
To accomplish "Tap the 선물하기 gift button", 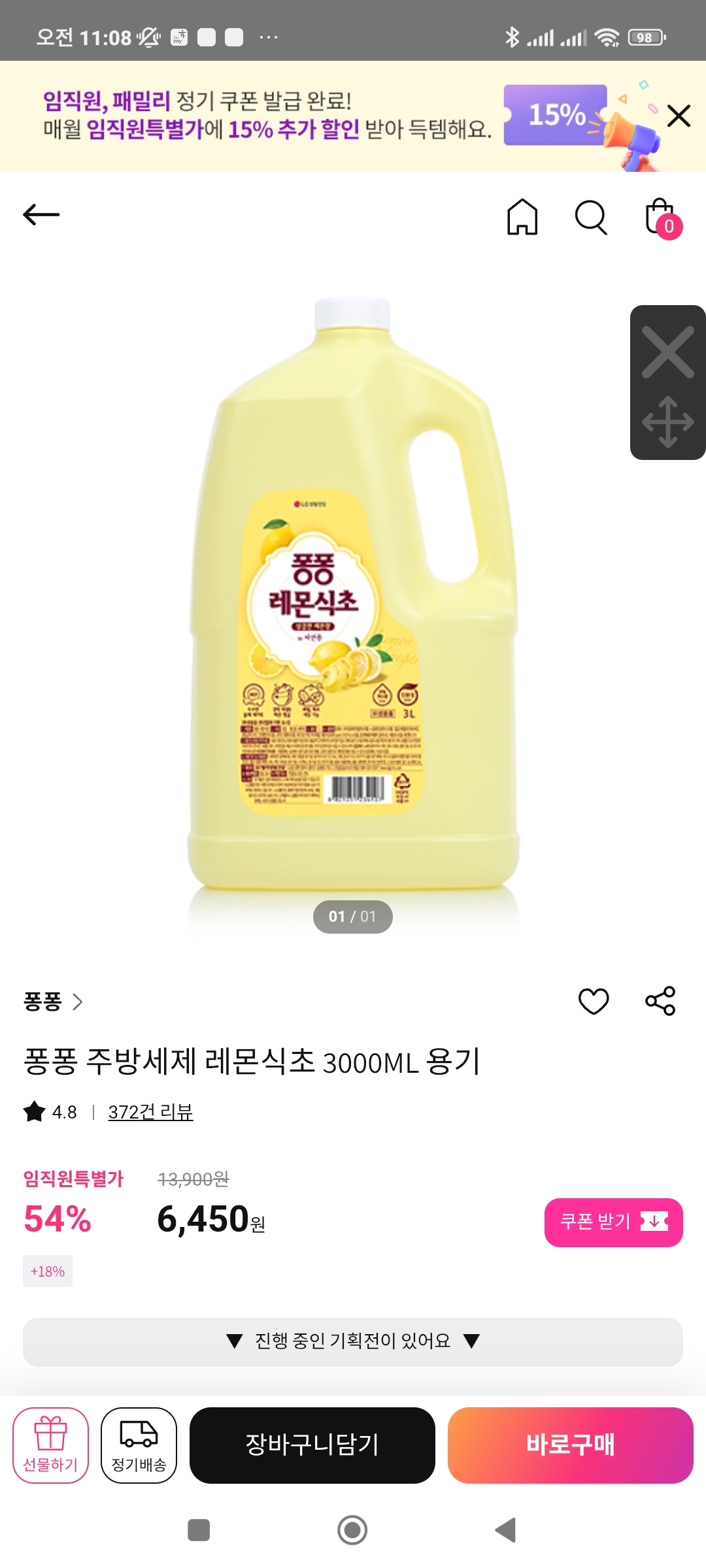I will point(50,1445).
